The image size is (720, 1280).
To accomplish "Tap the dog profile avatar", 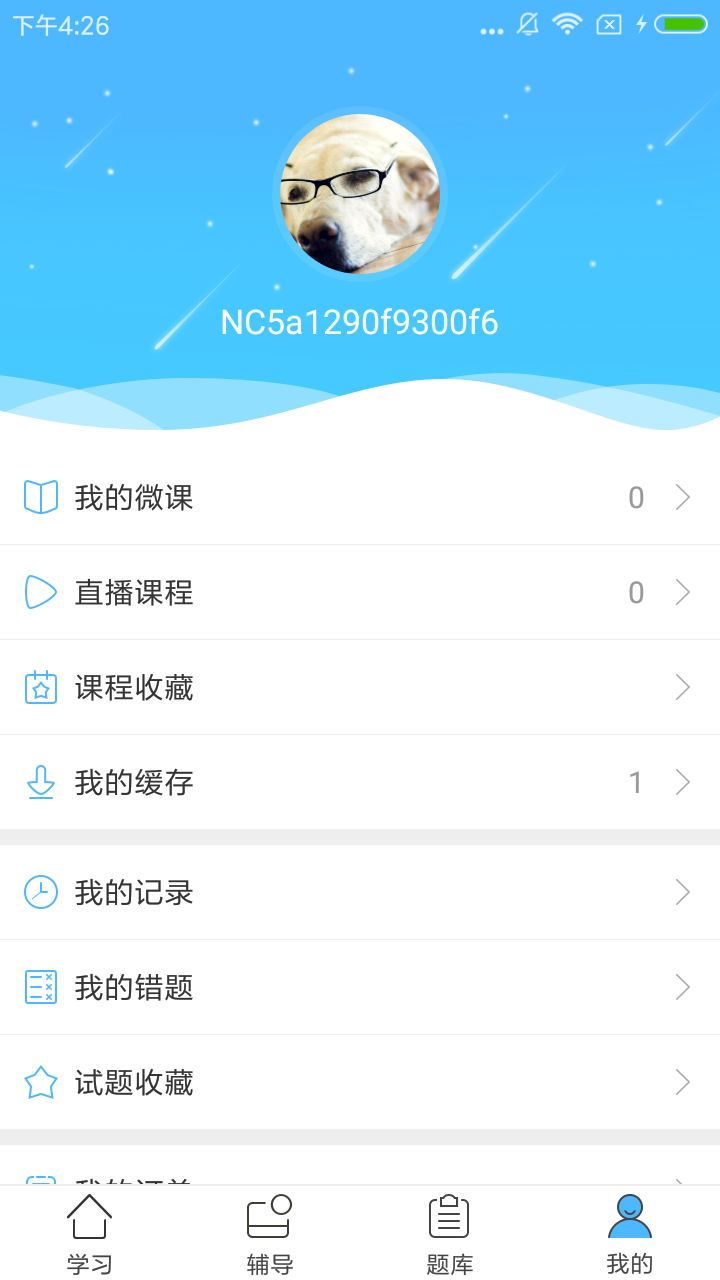I will point(360,194).
